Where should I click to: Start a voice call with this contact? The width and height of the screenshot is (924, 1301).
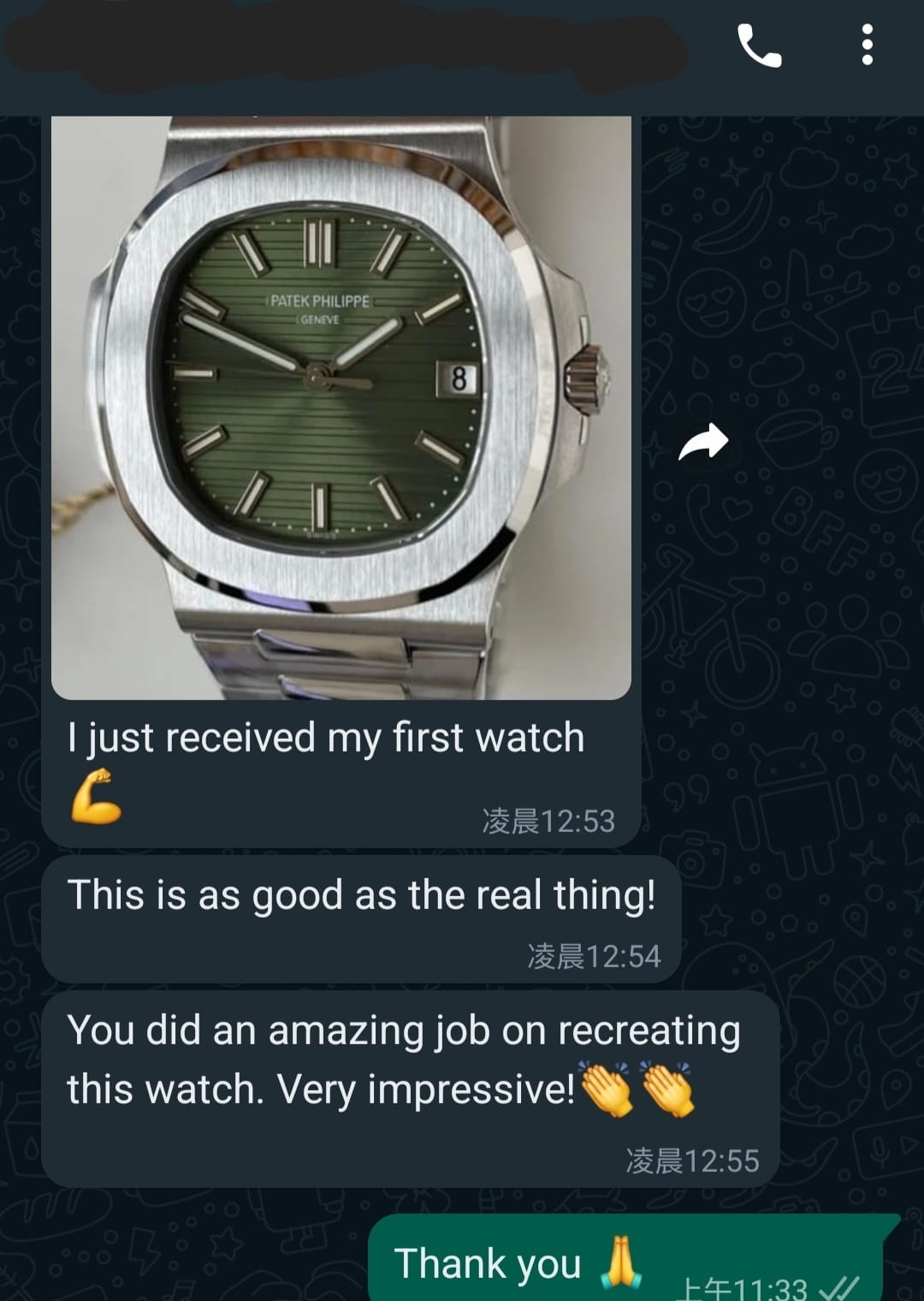[x=759, y=45]
